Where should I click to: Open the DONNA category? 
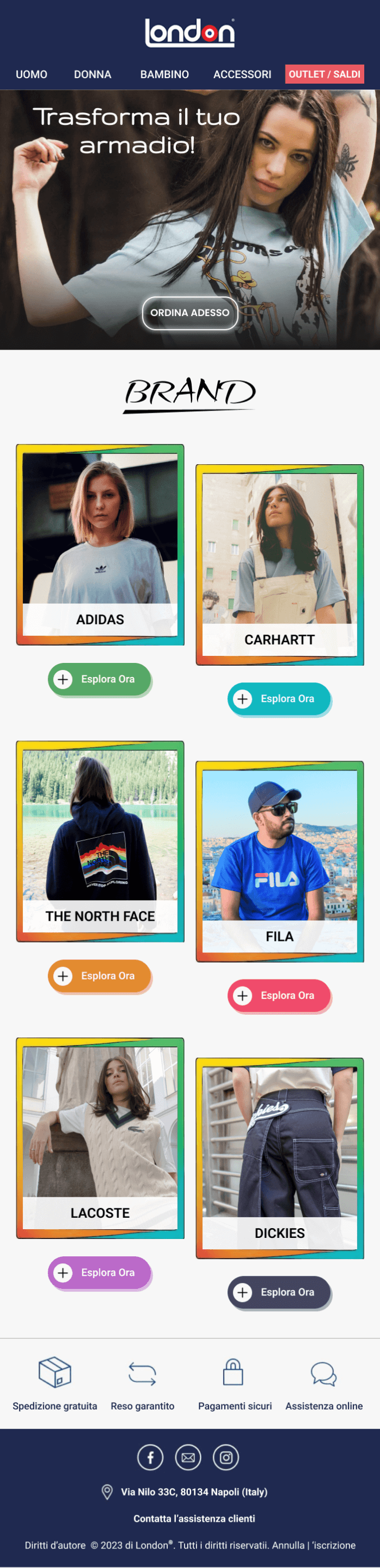tap(93, 74)
